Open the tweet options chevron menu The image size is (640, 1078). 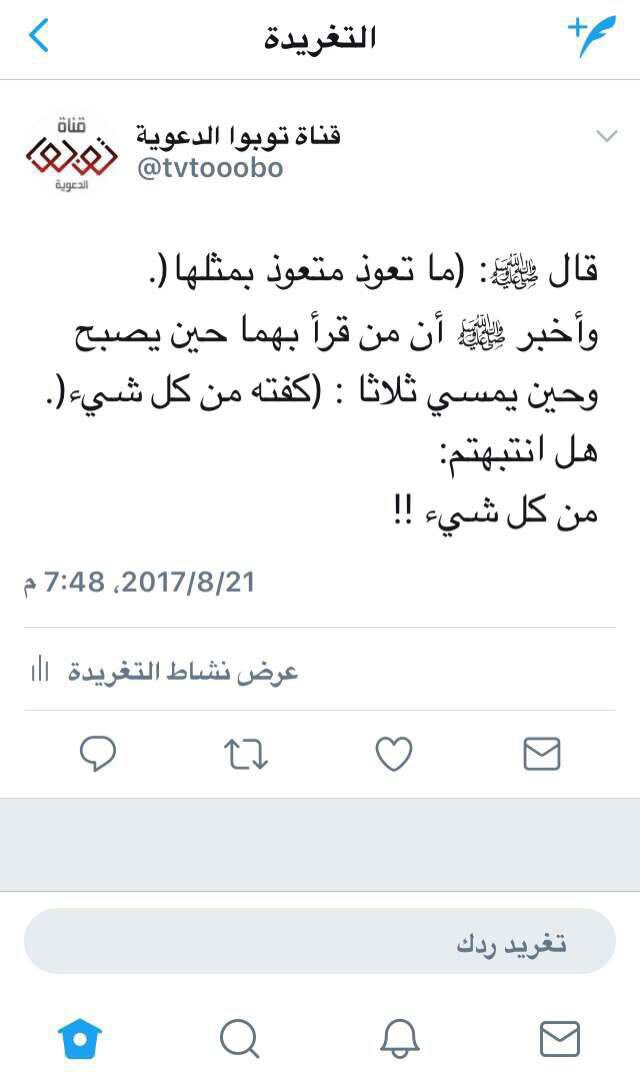(606, 136)
